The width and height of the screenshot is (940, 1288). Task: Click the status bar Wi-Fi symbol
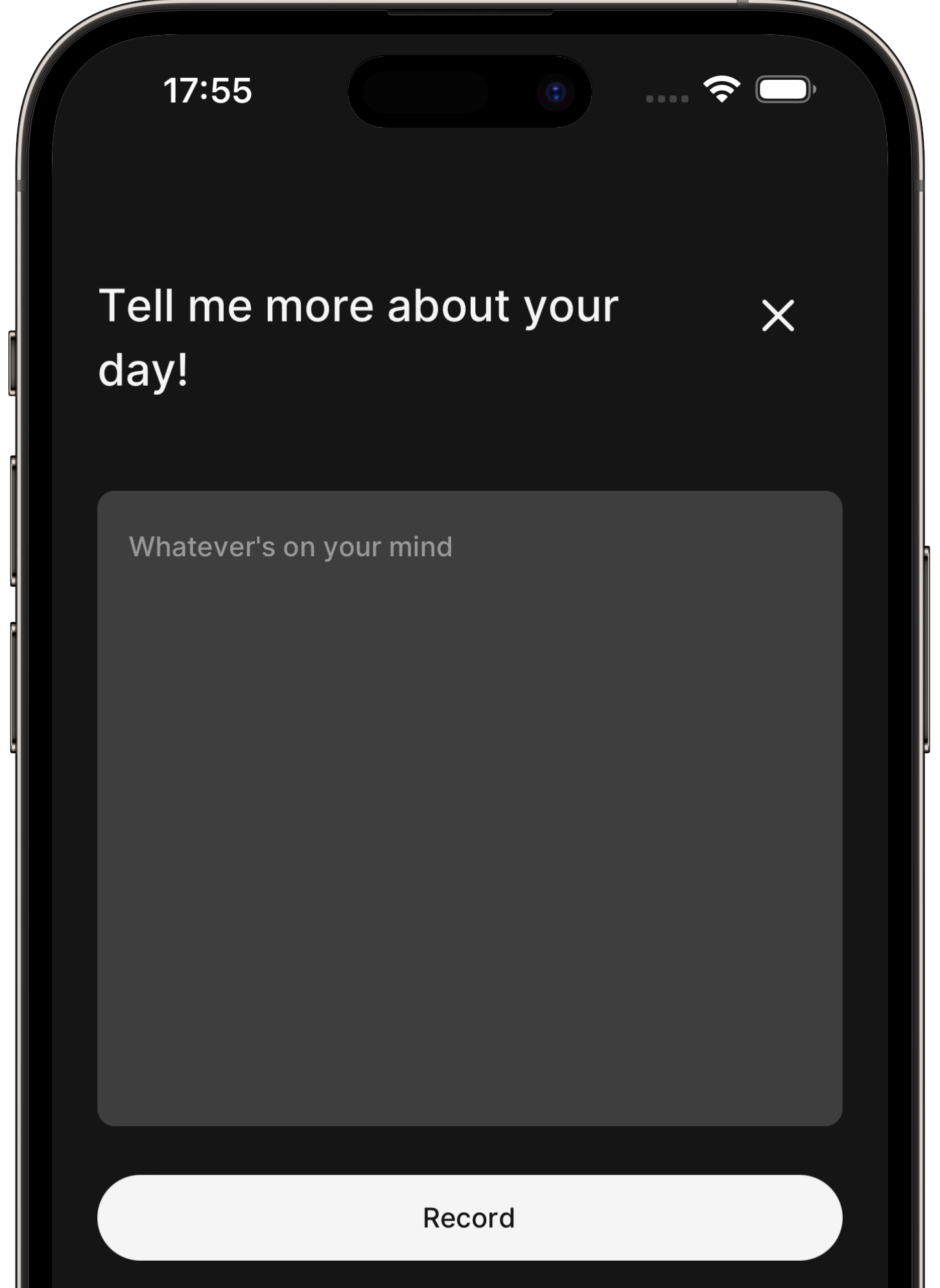point(722,89)
